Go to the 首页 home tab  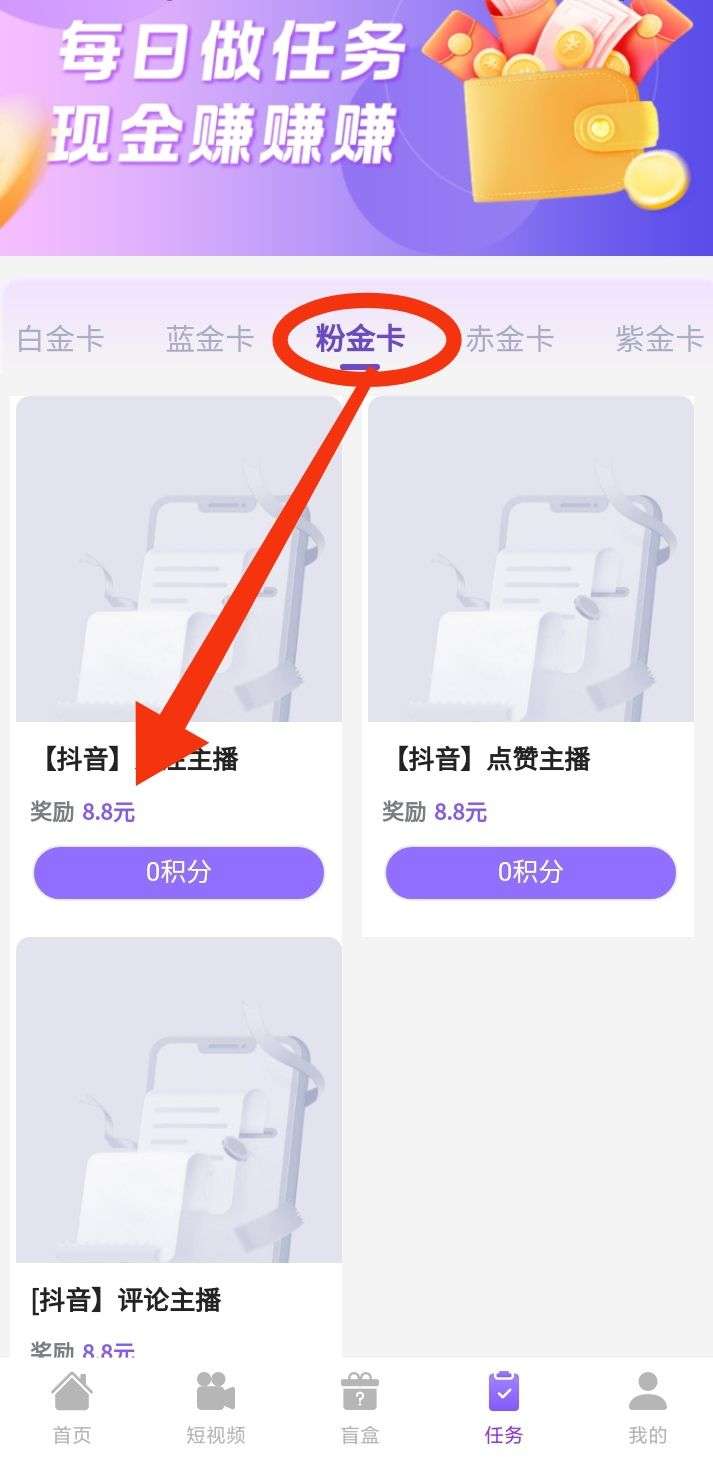point(72,1408)
